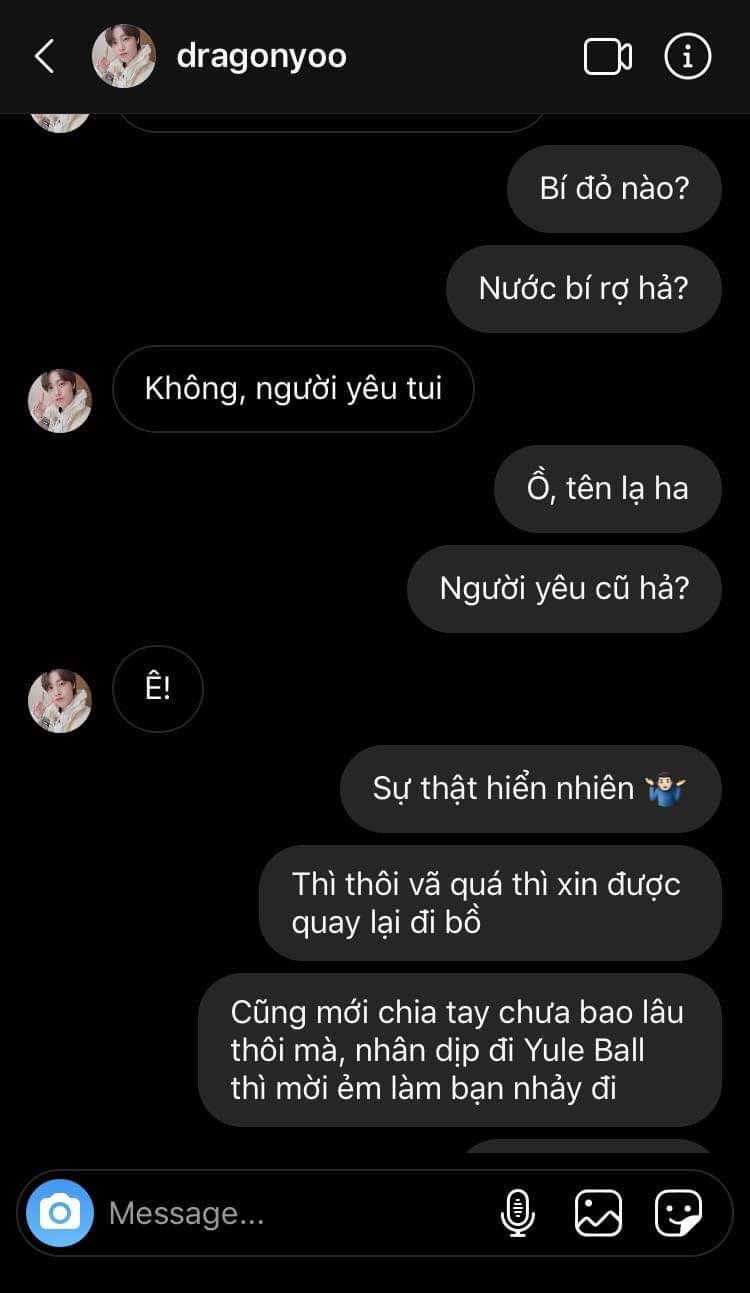Pick an image from the gallery
Viewport: 750px width, 1293px height.
pos(598,1213)
